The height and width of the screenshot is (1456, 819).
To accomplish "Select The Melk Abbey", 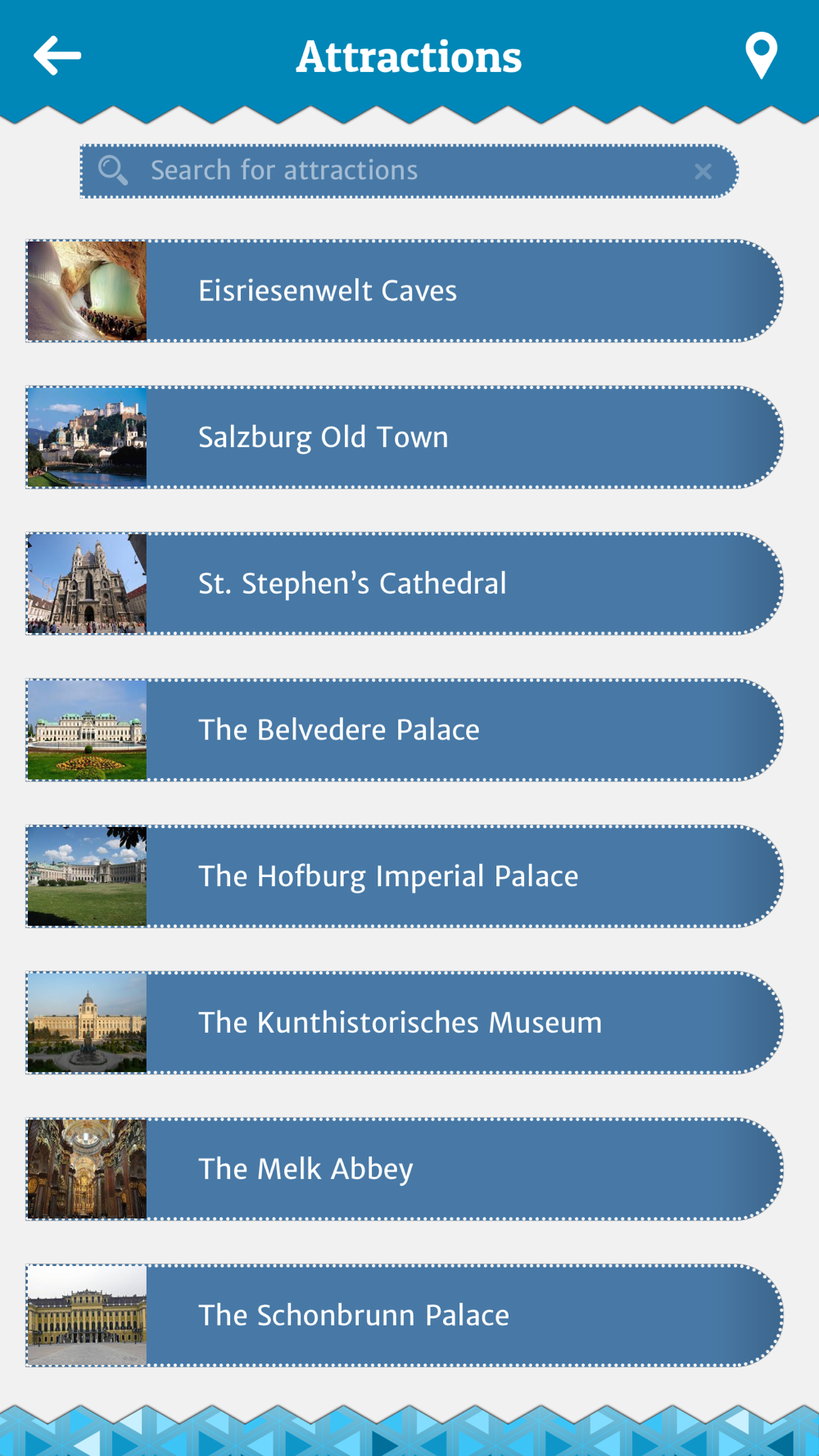I will point(405,1169).
